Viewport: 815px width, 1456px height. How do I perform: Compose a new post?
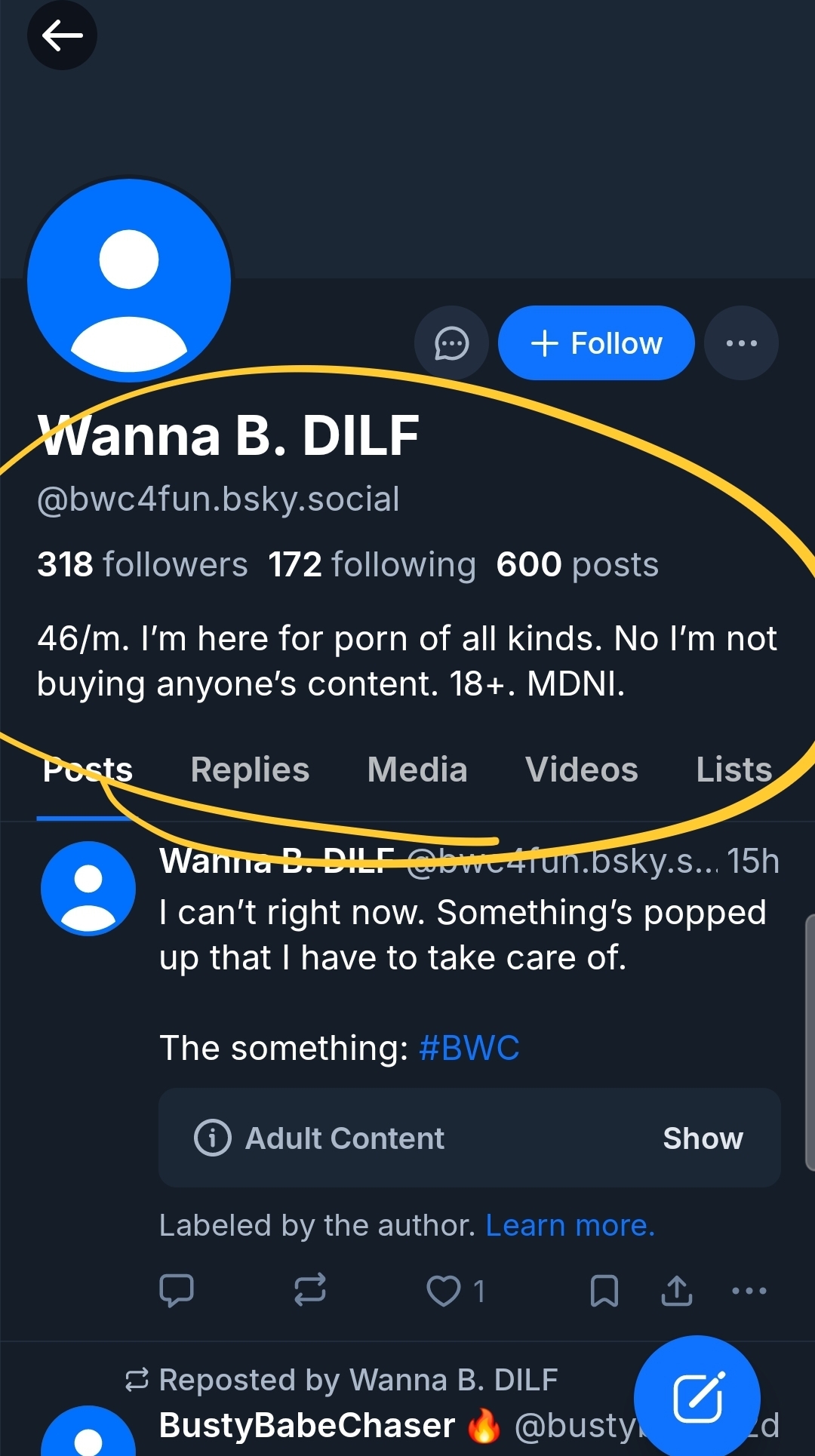(x=697, y=1397)
